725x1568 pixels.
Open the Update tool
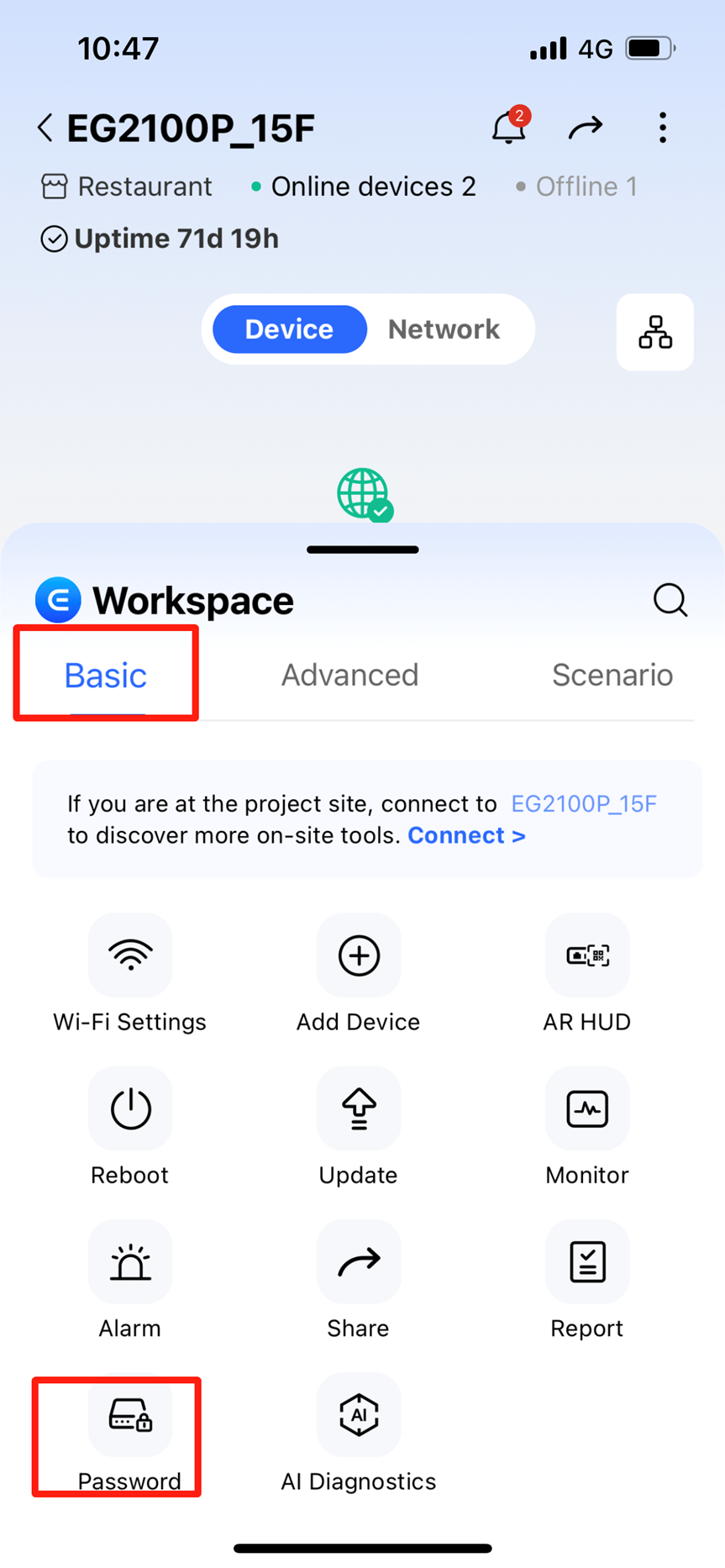click(x=359, y=1109)
